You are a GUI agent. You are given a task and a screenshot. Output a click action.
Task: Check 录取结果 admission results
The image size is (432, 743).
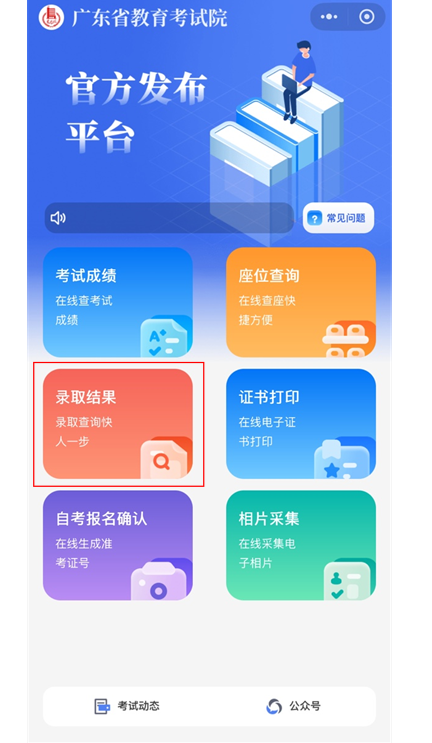tap(118, 424)
